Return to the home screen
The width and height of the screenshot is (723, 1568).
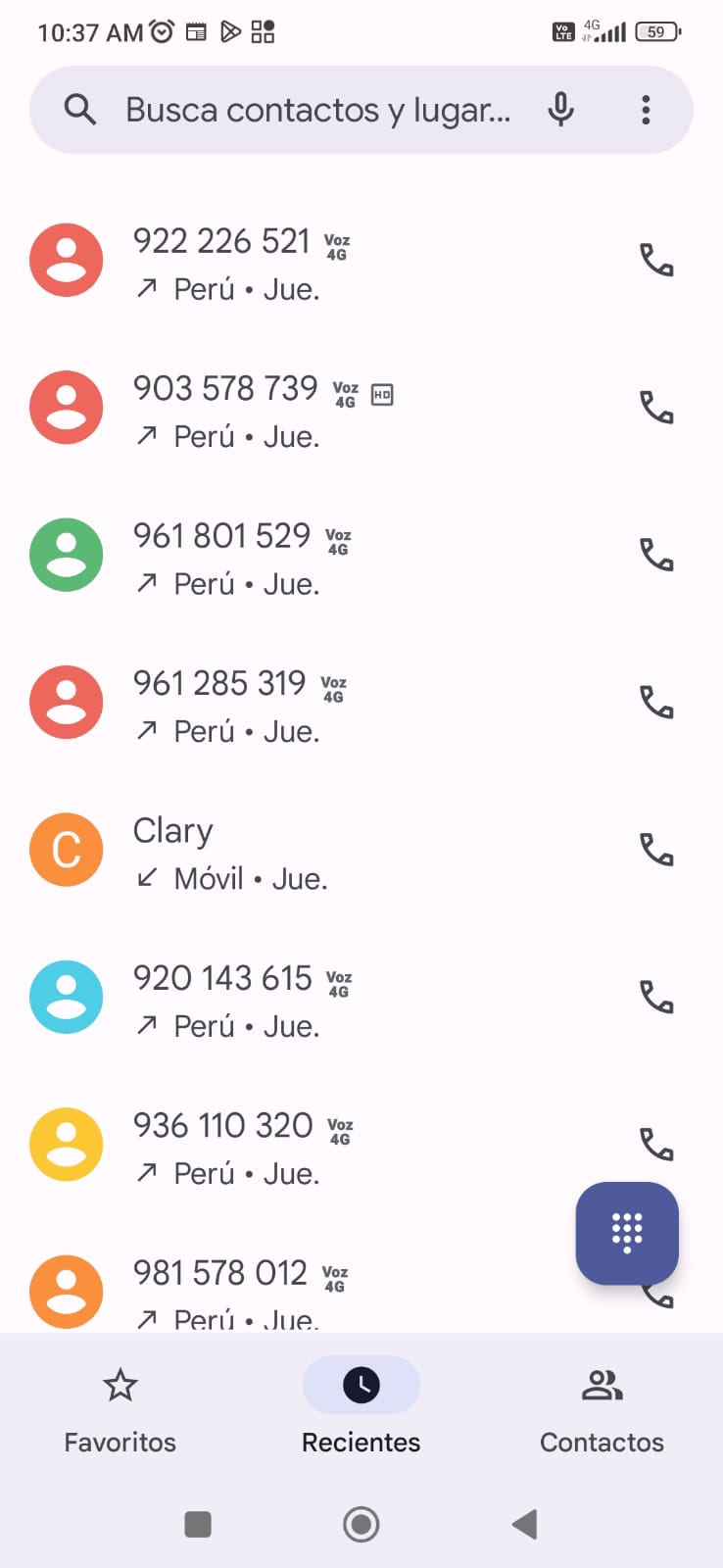click(361, 1524)
